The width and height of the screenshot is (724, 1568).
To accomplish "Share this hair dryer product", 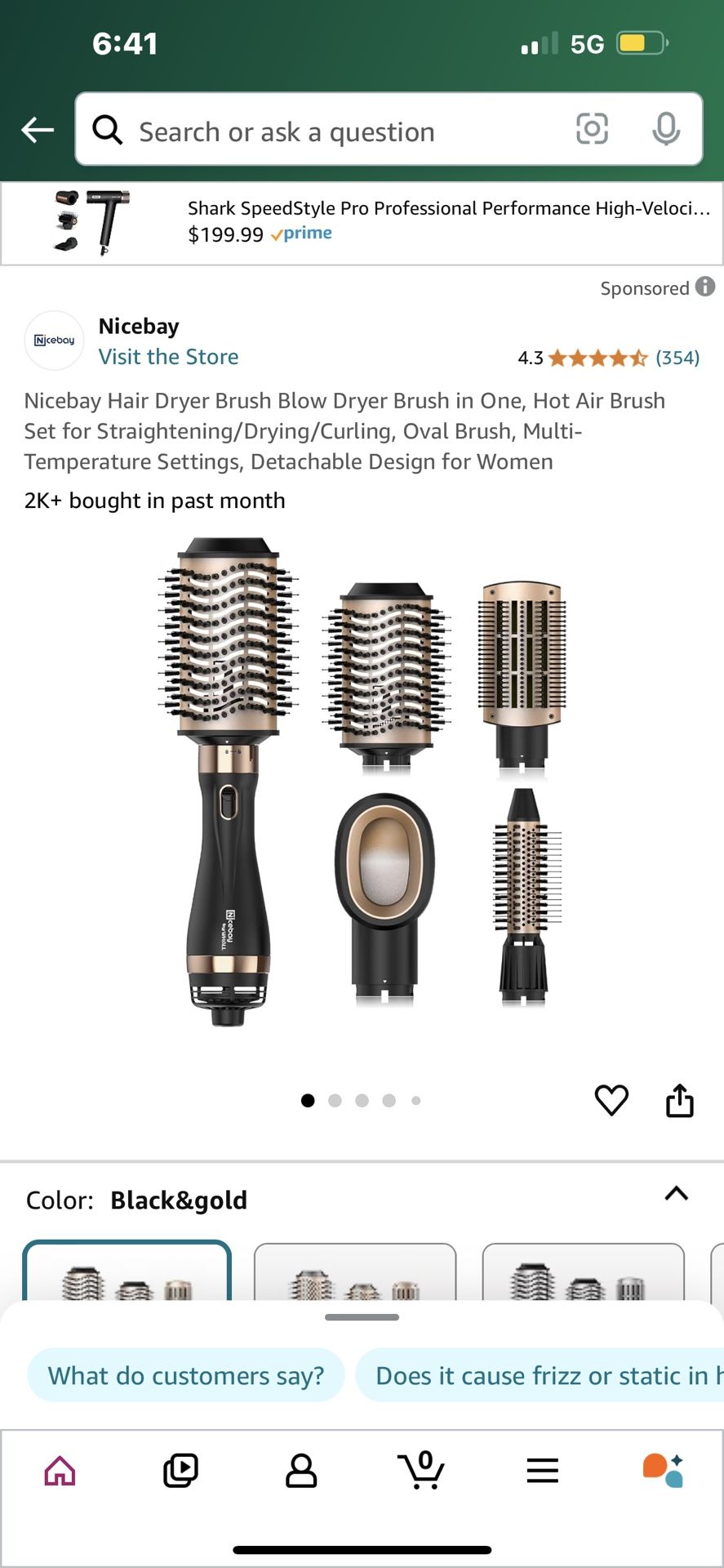I will pos(681,1100).
